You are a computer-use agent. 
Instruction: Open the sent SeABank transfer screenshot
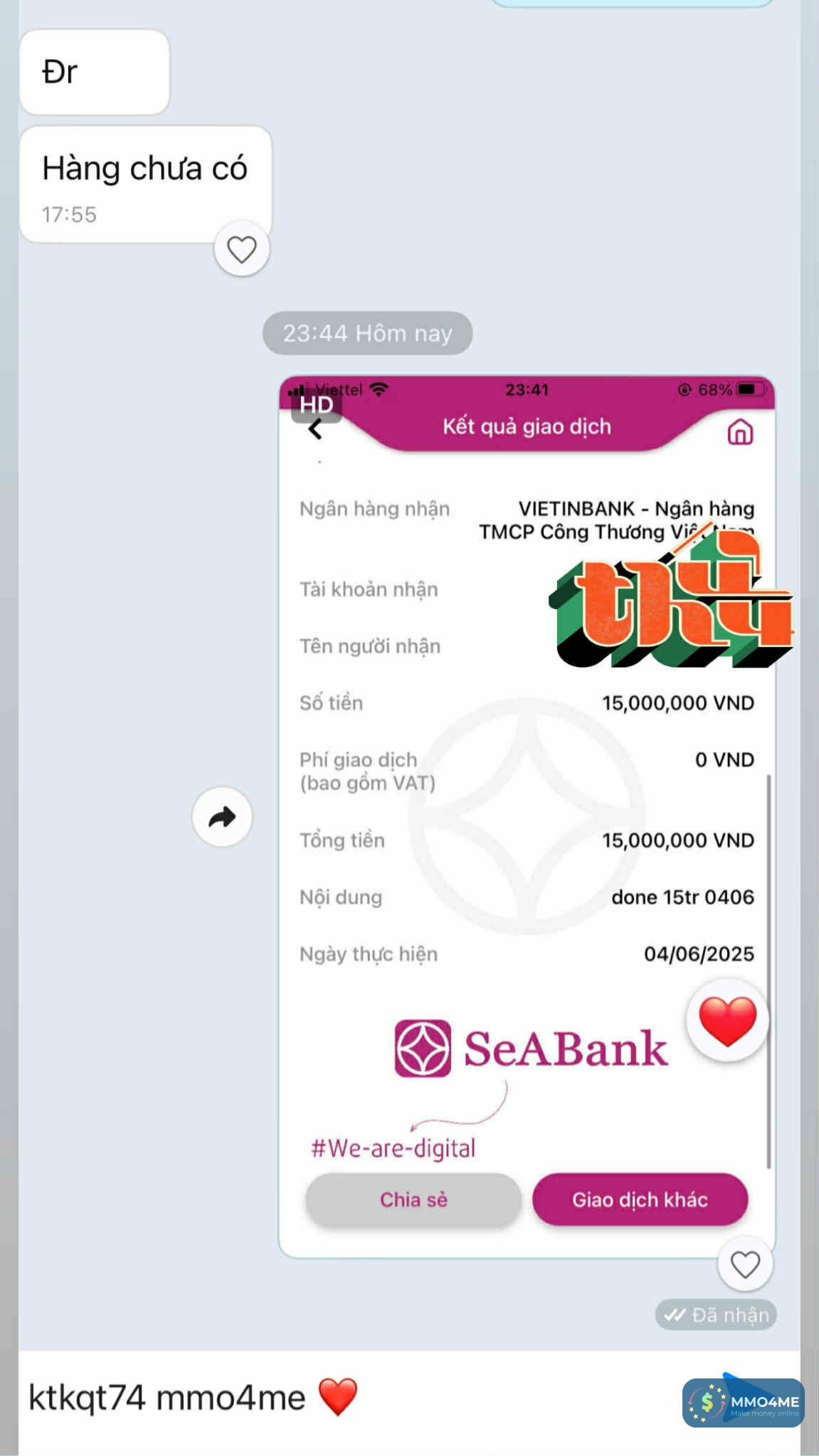coord(527,818)
